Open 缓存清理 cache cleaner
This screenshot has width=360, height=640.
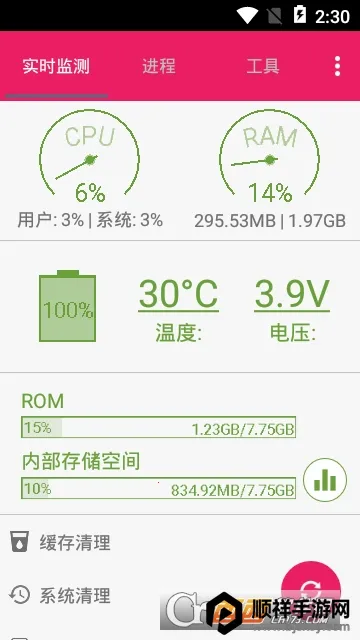[180, 543]
